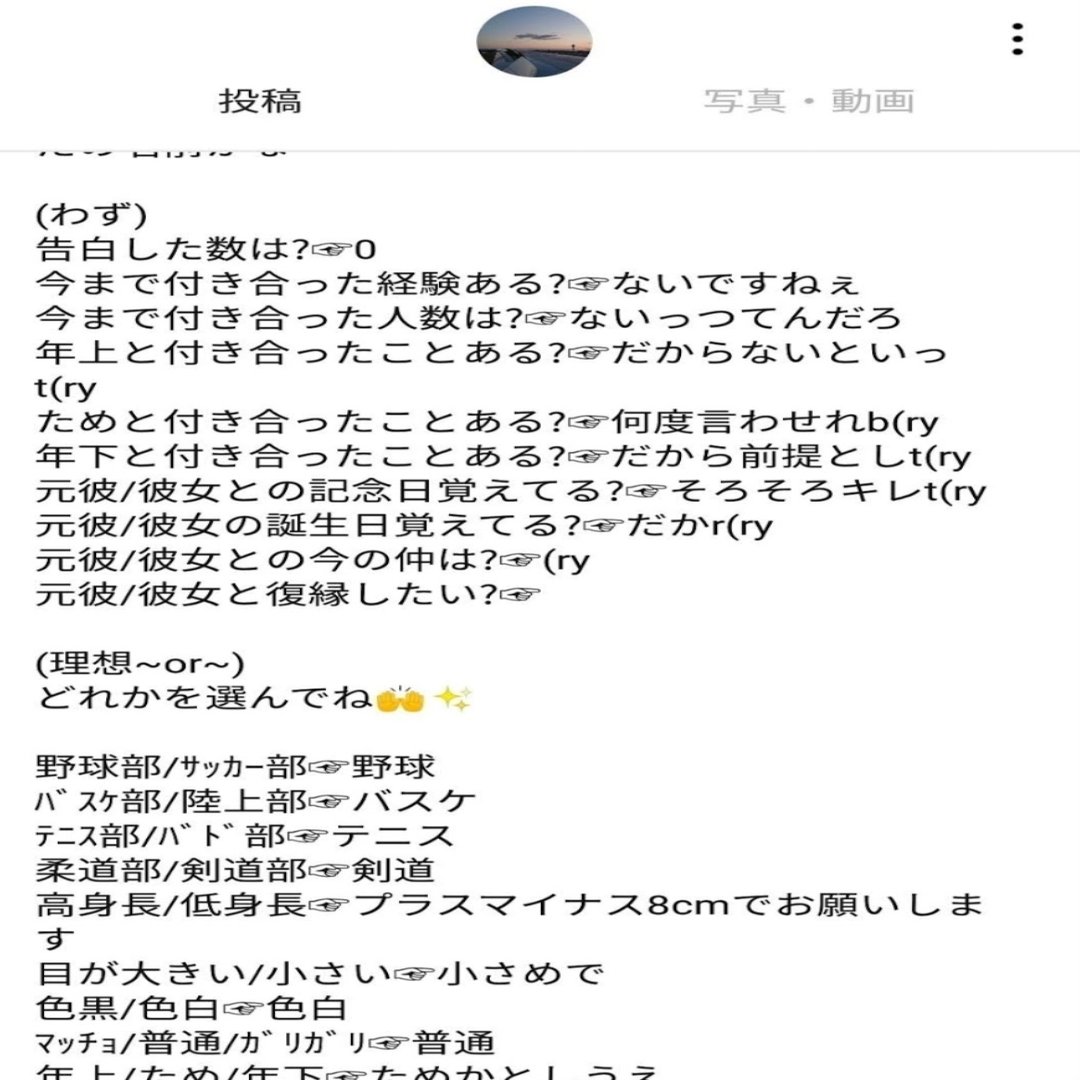Switch to the 投稿 tab
Screen dimensions: 1080x1080
pyautogui.click(x=261, y=101)
